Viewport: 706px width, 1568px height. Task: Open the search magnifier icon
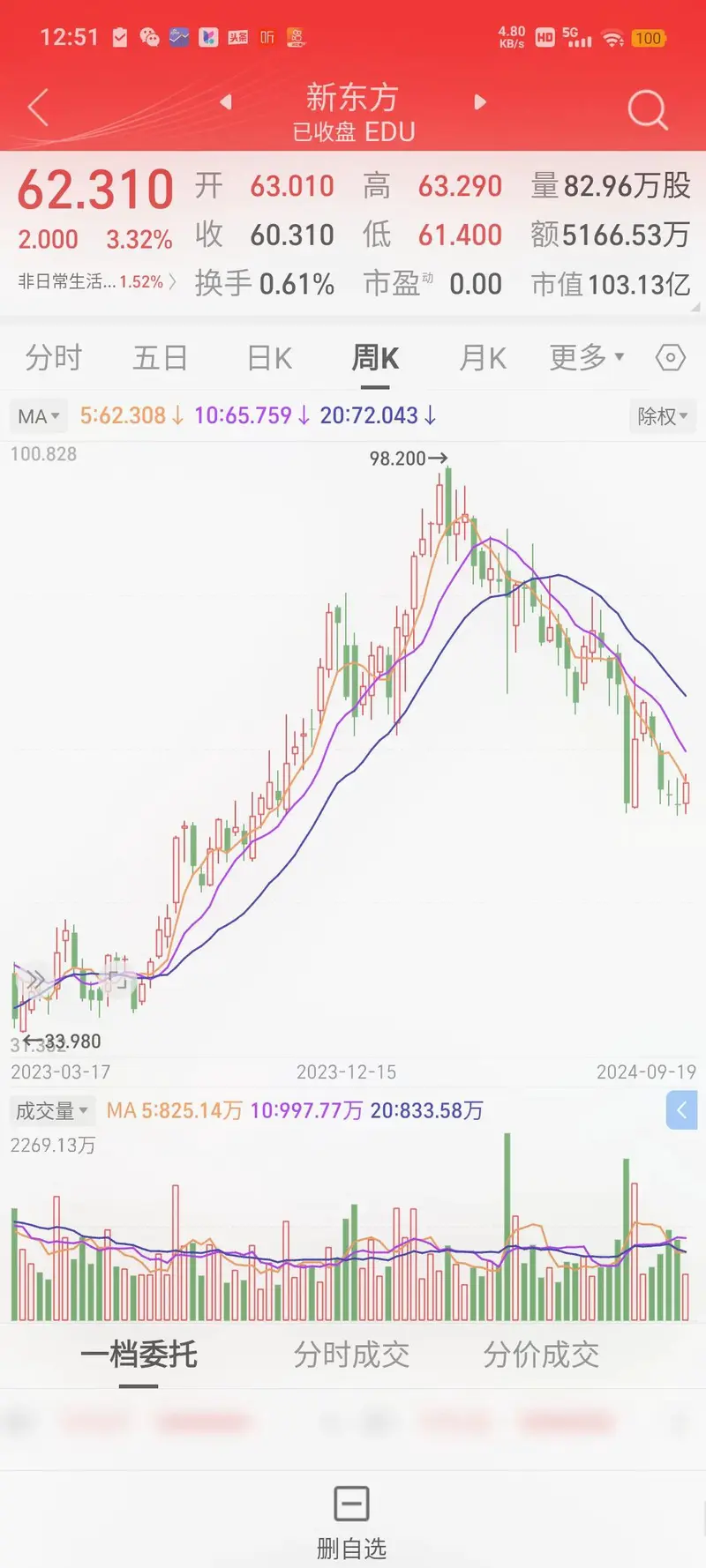click(x=648, y=109)
